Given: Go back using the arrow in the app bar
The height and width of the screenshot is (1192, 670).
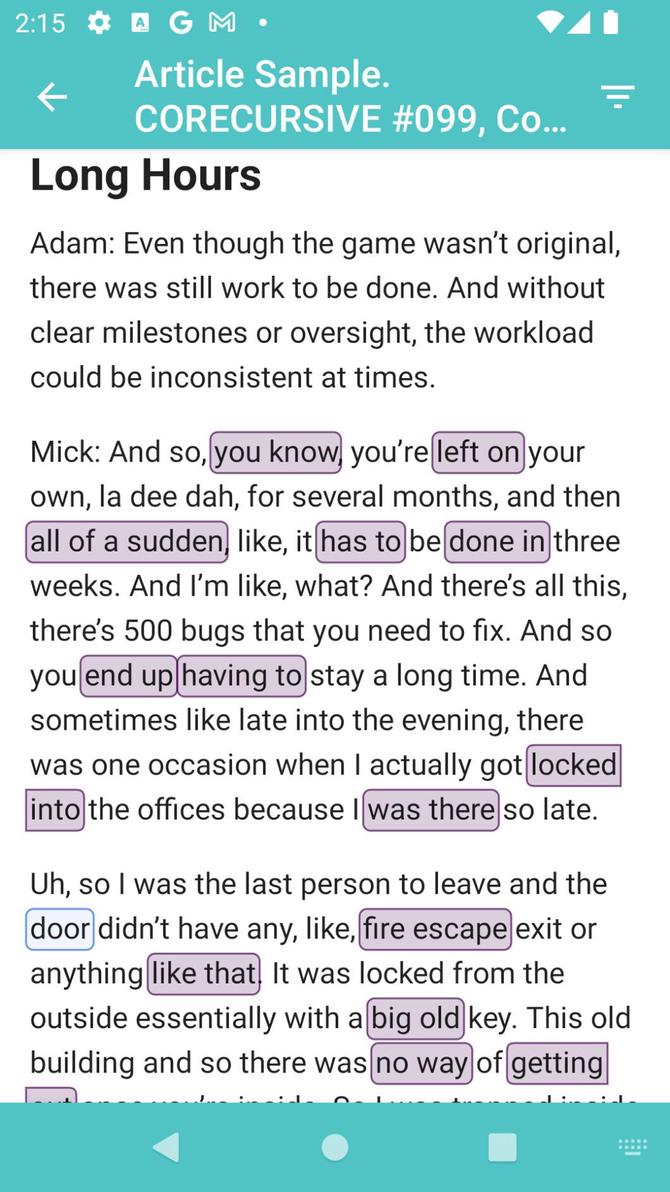Looking at the screenshot, I should tap(52, 97).
